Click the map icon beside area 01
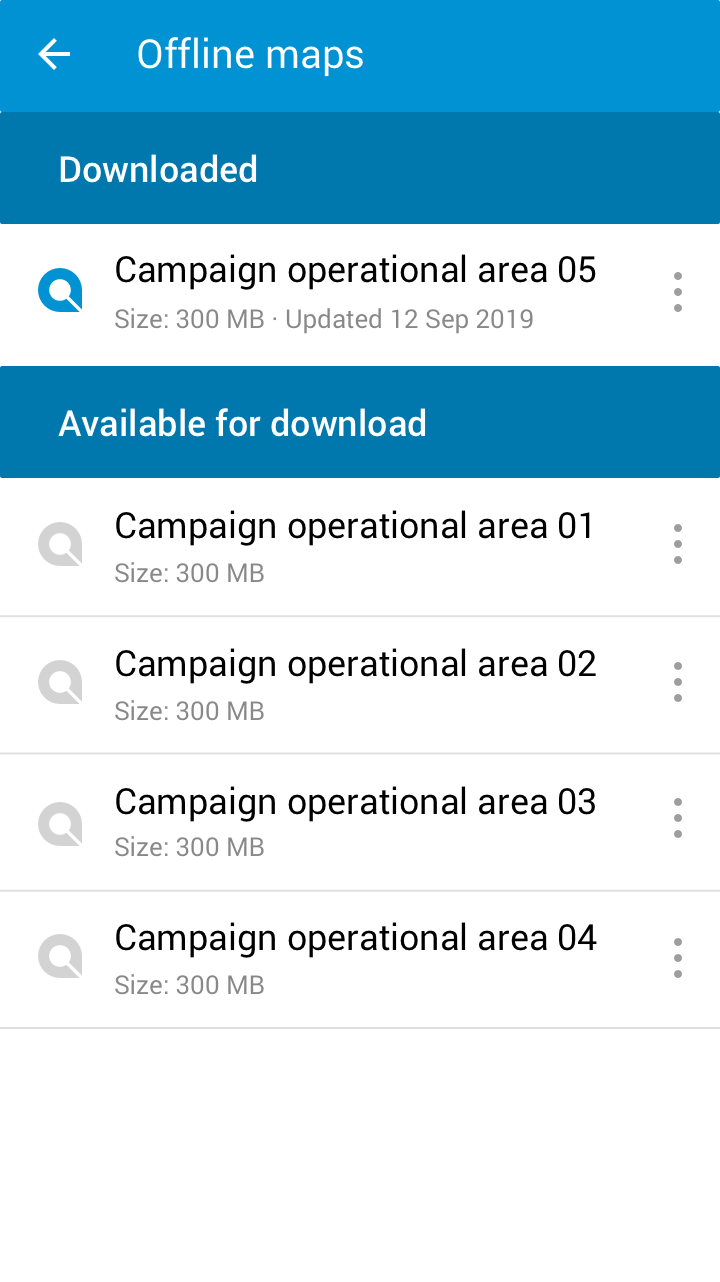Viewport: 720px width, 1282px height. click(60, 545)
